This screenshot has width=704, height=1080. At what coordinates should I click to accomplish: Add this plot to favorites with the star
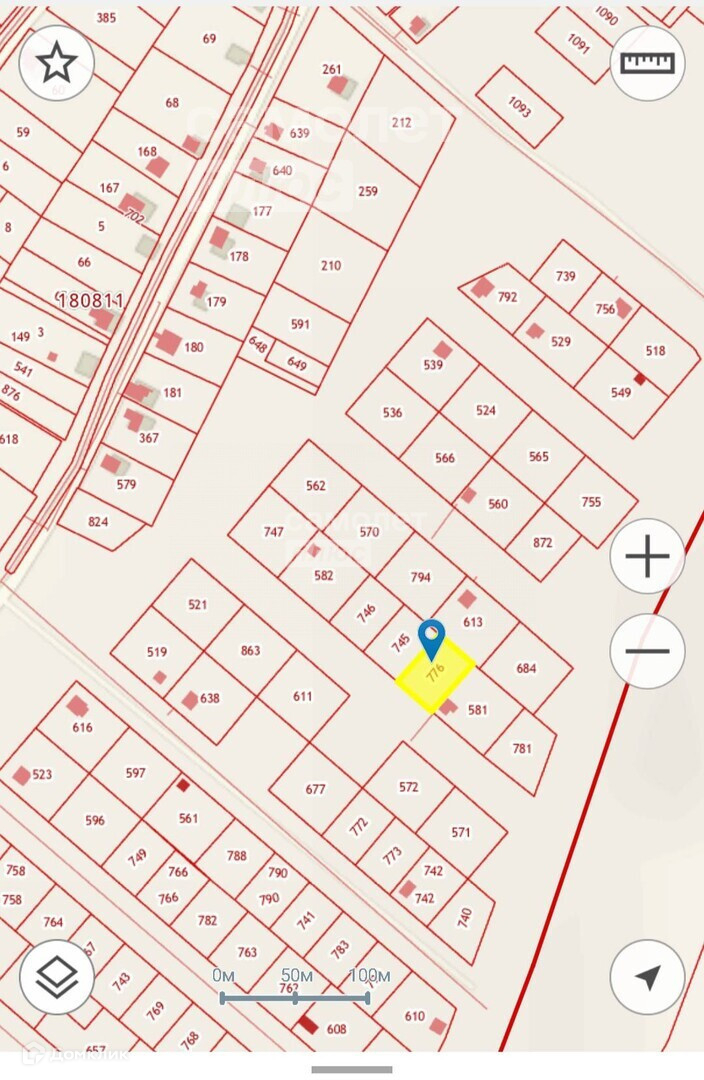[56, 63]
